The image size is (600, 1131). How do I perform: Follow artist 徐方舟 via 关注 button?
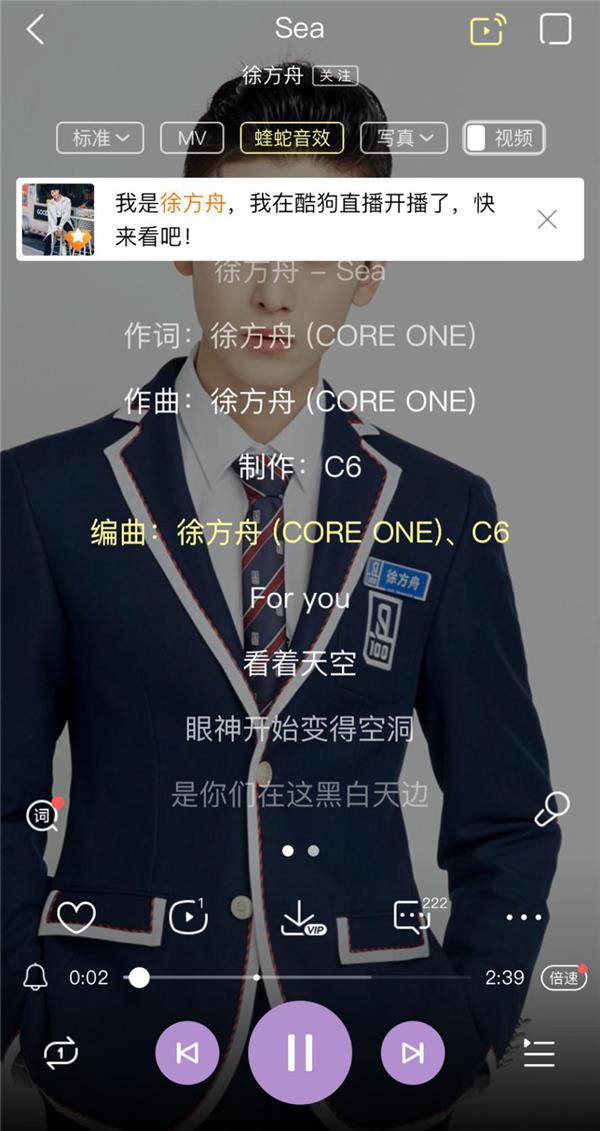[334, 75]
